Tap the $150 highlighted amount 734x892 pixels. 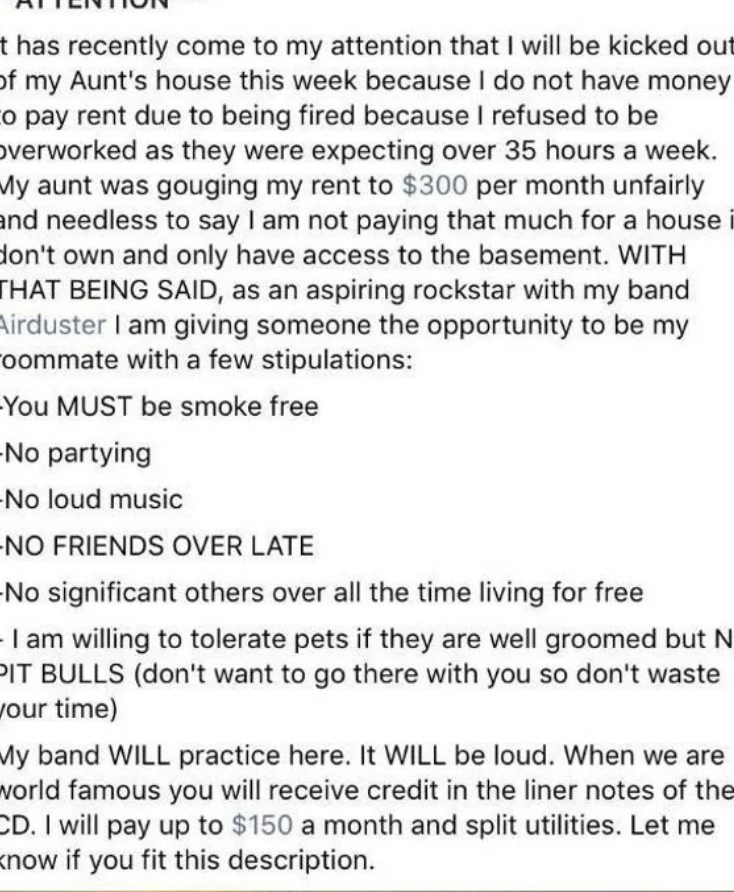pyautogui.click(x=262, y=826)
